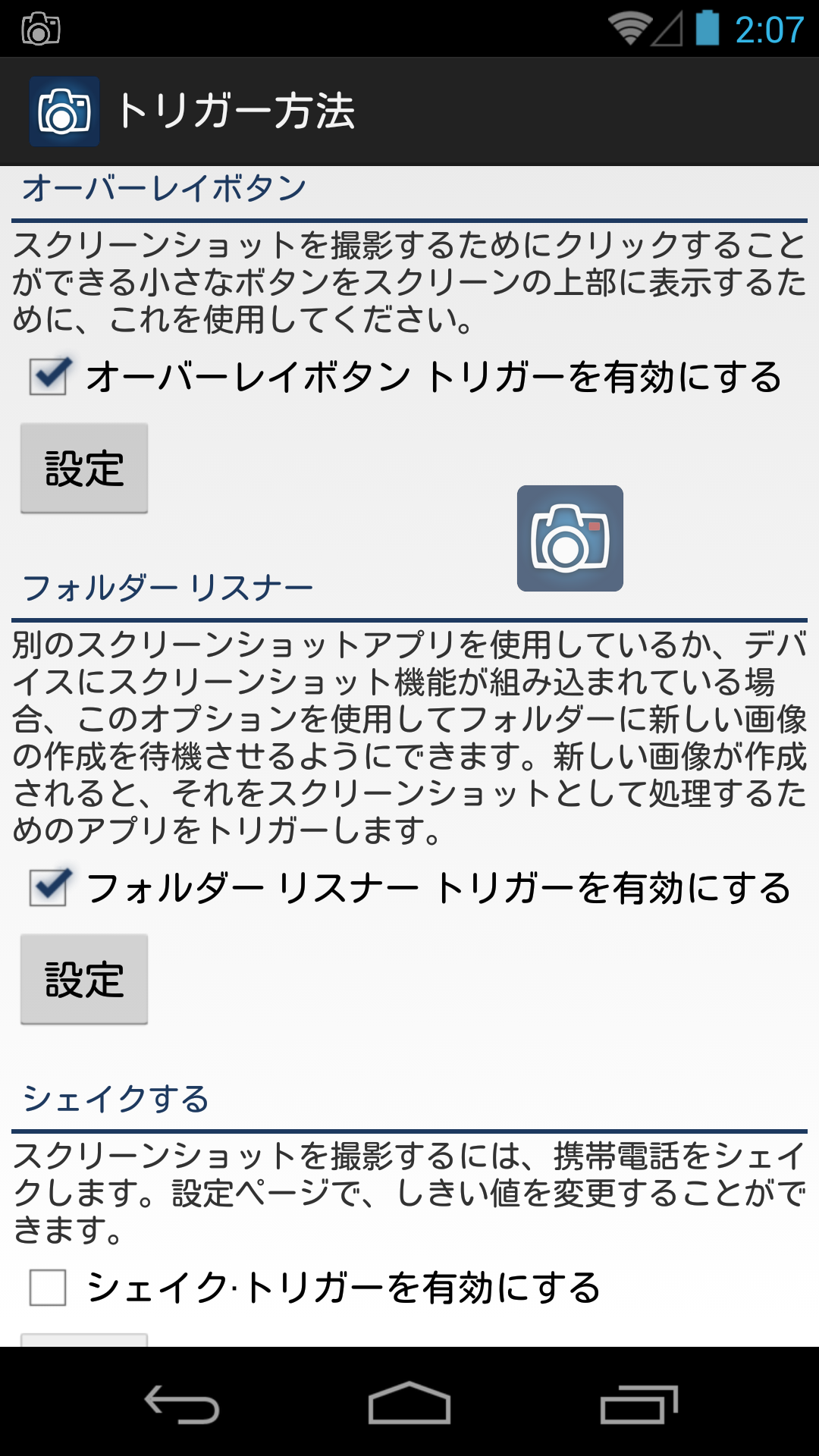
Task: Uncheck オーバーレイボタン トリガーを有効にする
Action: pyautogui.click(x=49, y=377)
